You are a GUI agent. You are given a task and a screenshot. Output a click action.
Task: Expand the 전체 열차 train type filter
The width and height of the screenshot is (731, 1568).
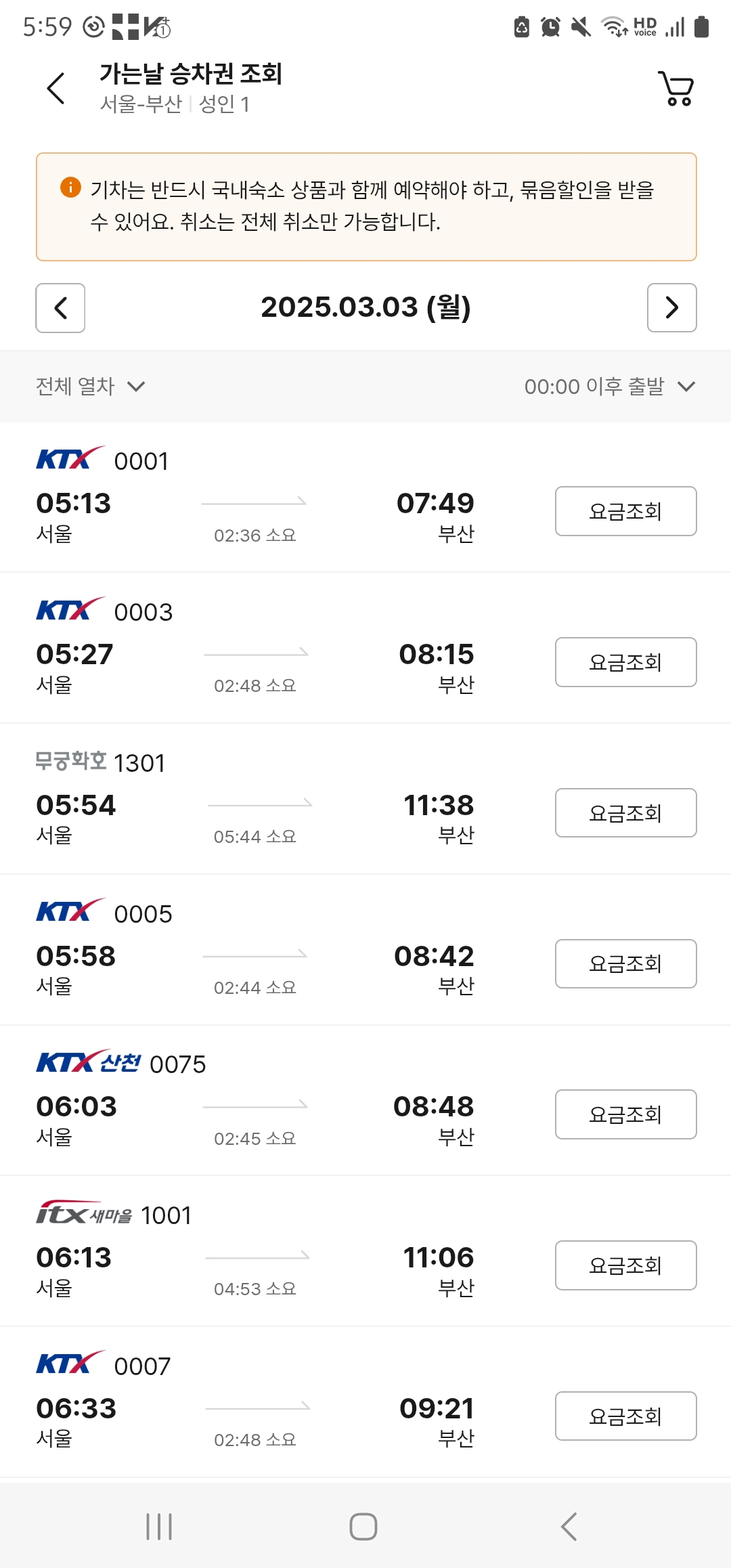click(x=91, y=387)
